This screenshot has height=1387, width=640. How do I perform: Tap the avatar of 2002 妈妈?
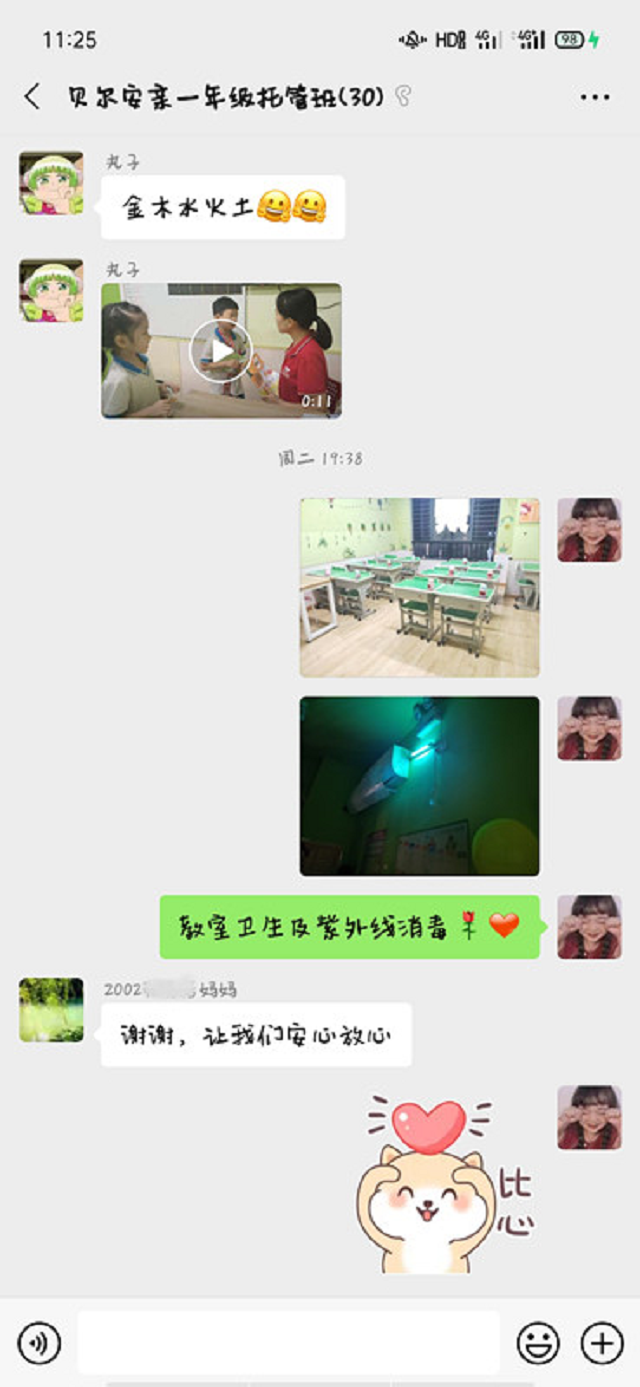coord(51,1009)
